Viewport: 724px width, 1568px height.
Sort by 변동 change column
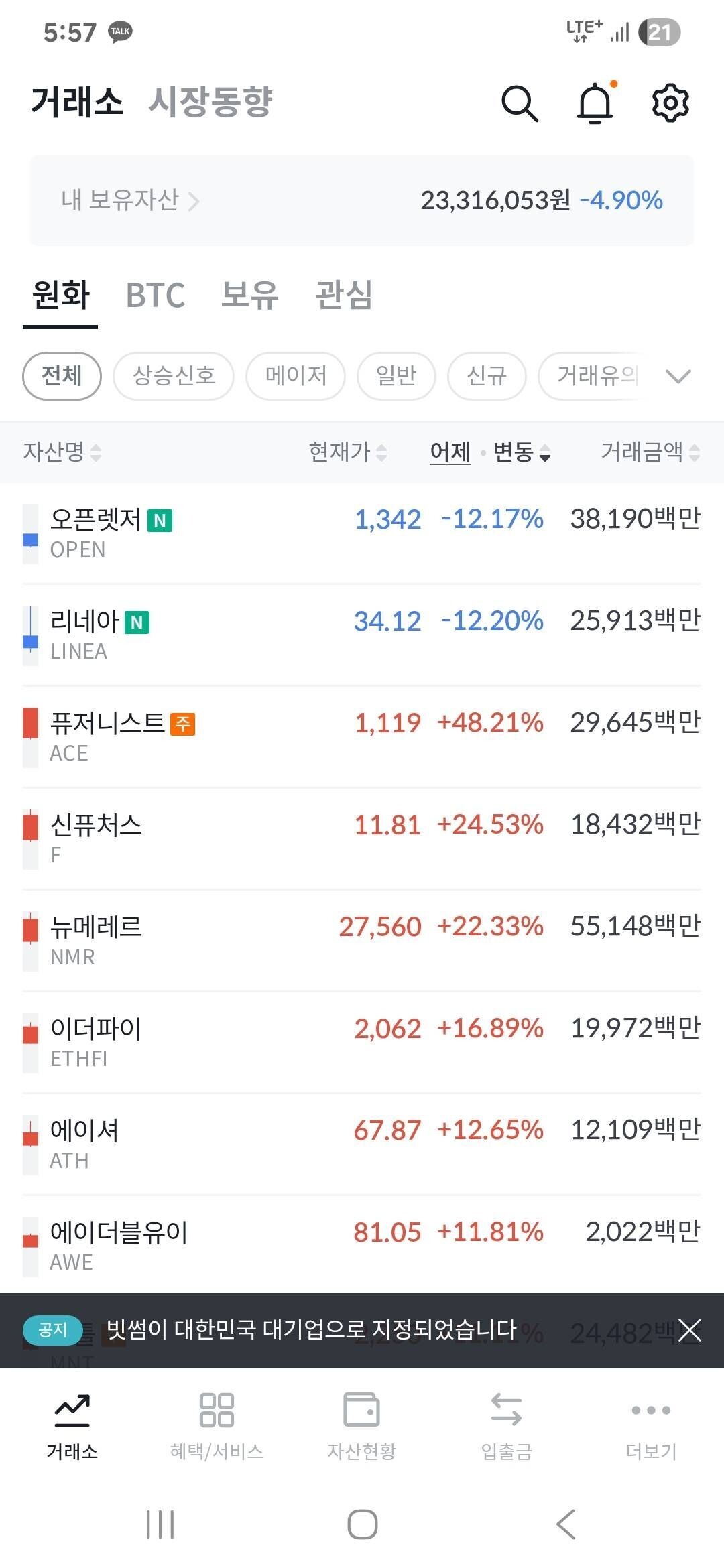pyautogui.click(x=518, y=454)
